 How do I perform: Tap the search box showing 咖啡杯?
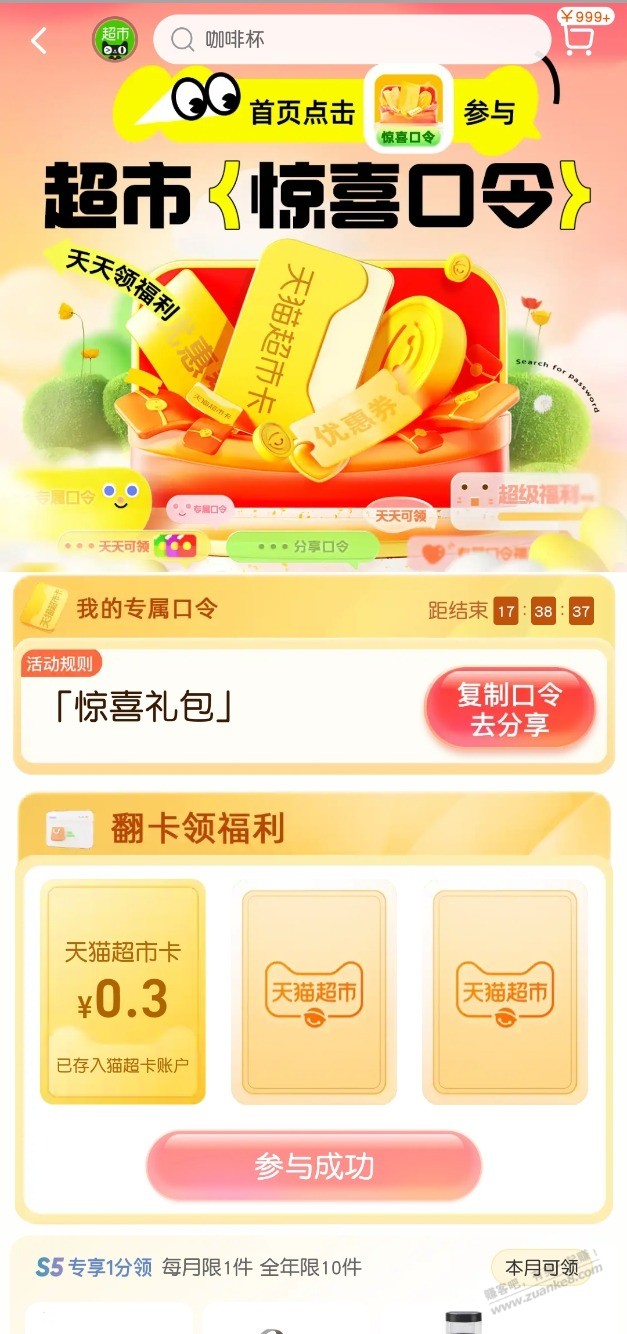(x=350, y=40)
